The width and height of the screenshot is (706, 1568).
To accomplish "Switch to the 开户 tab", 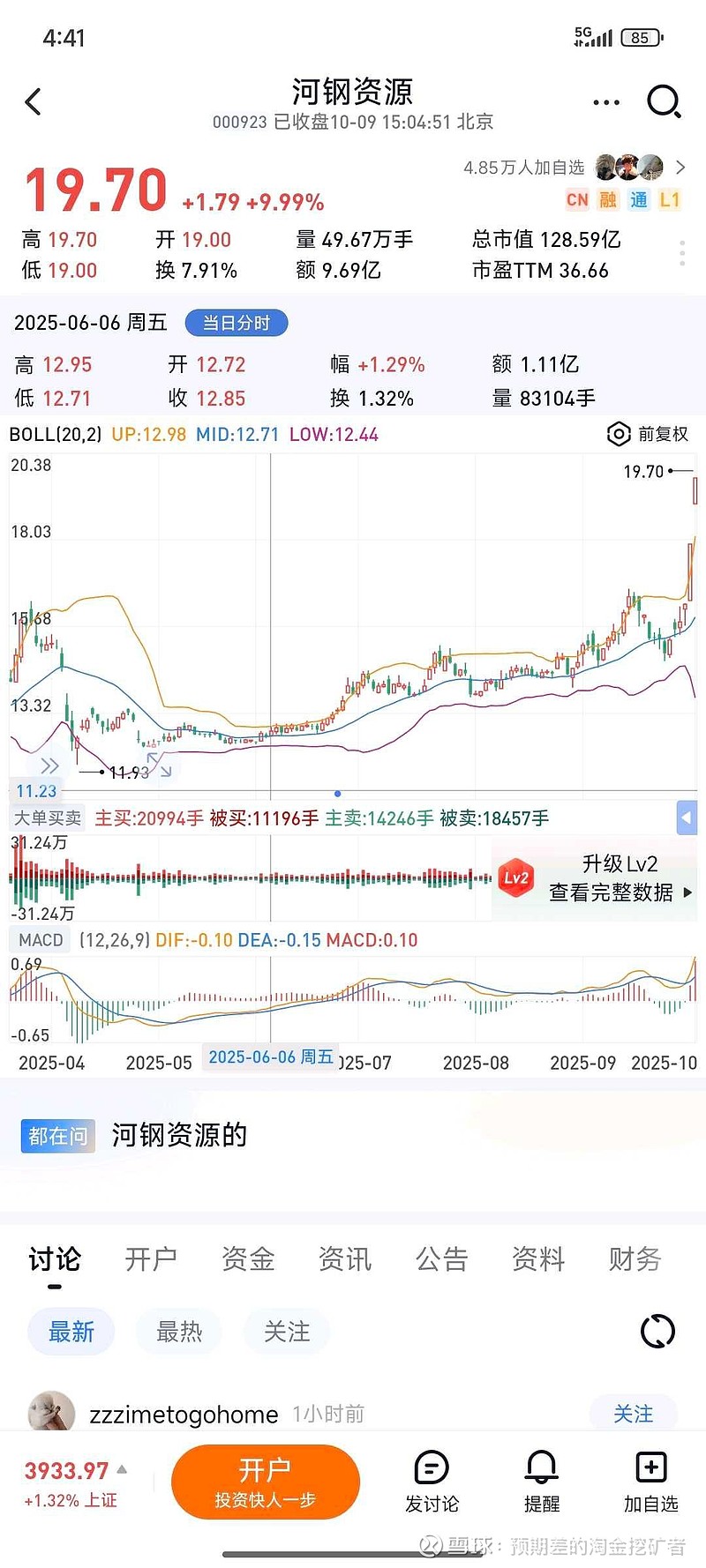I will point(151,1259).
